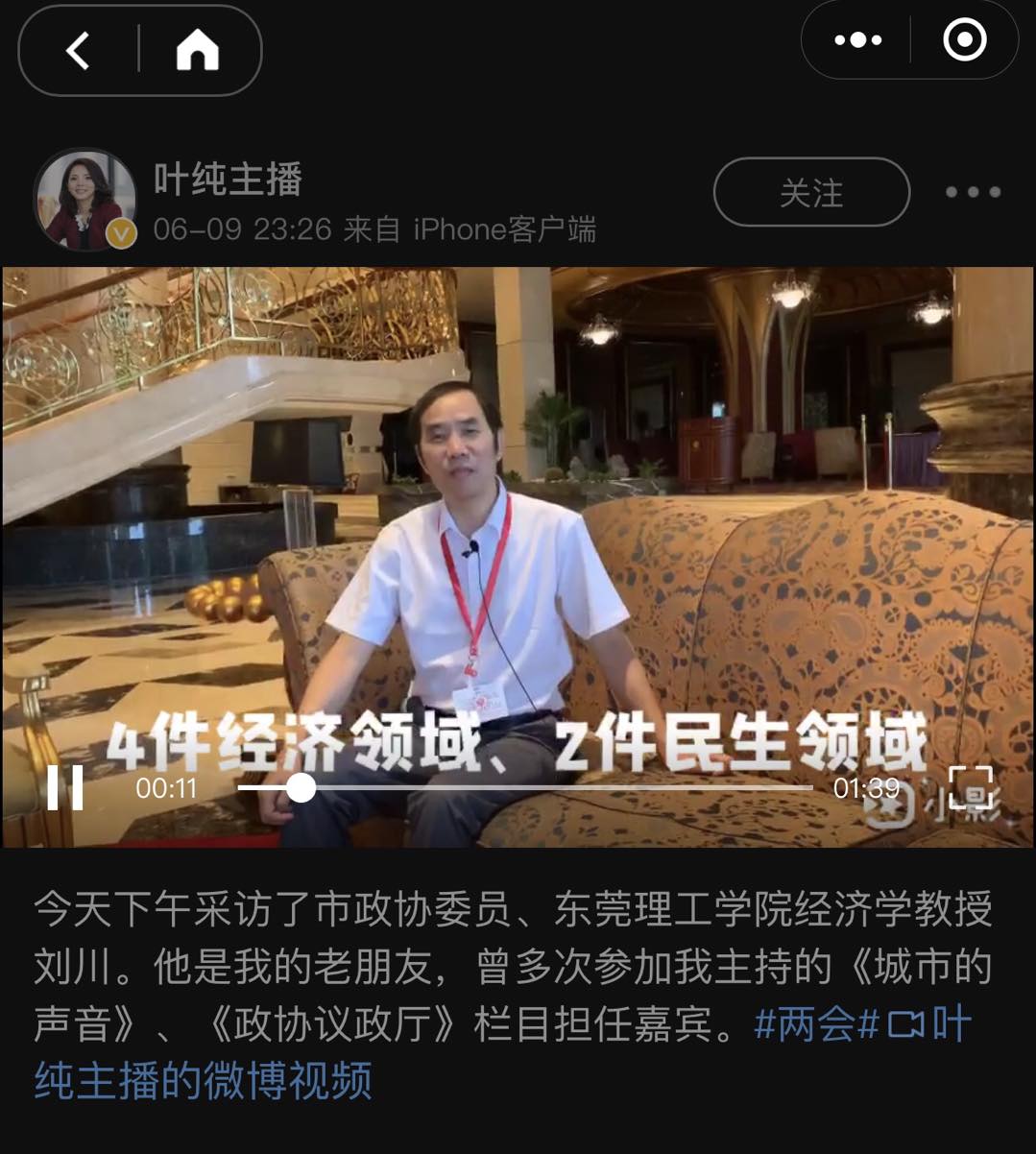
Task: Pause the playing video
Action: click(x=65, y=788)
